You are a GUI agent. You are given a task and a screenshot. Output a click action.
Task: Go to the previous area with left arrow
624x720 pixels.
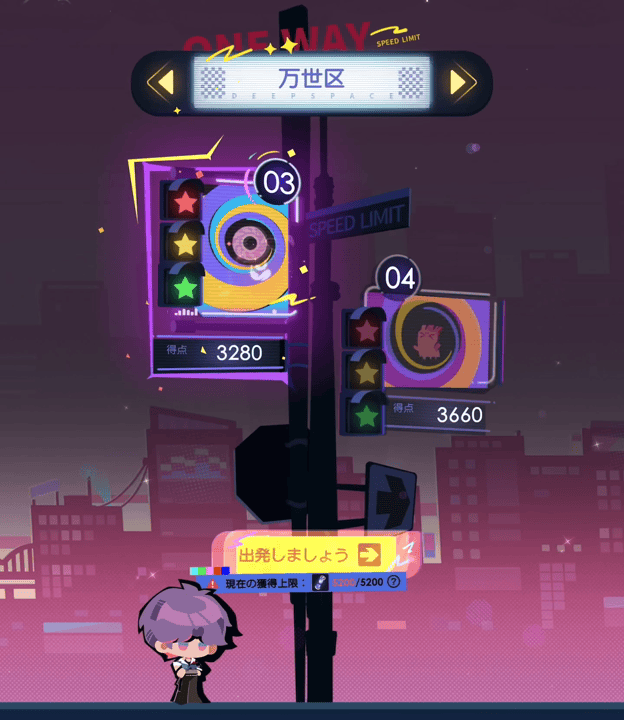161,83
